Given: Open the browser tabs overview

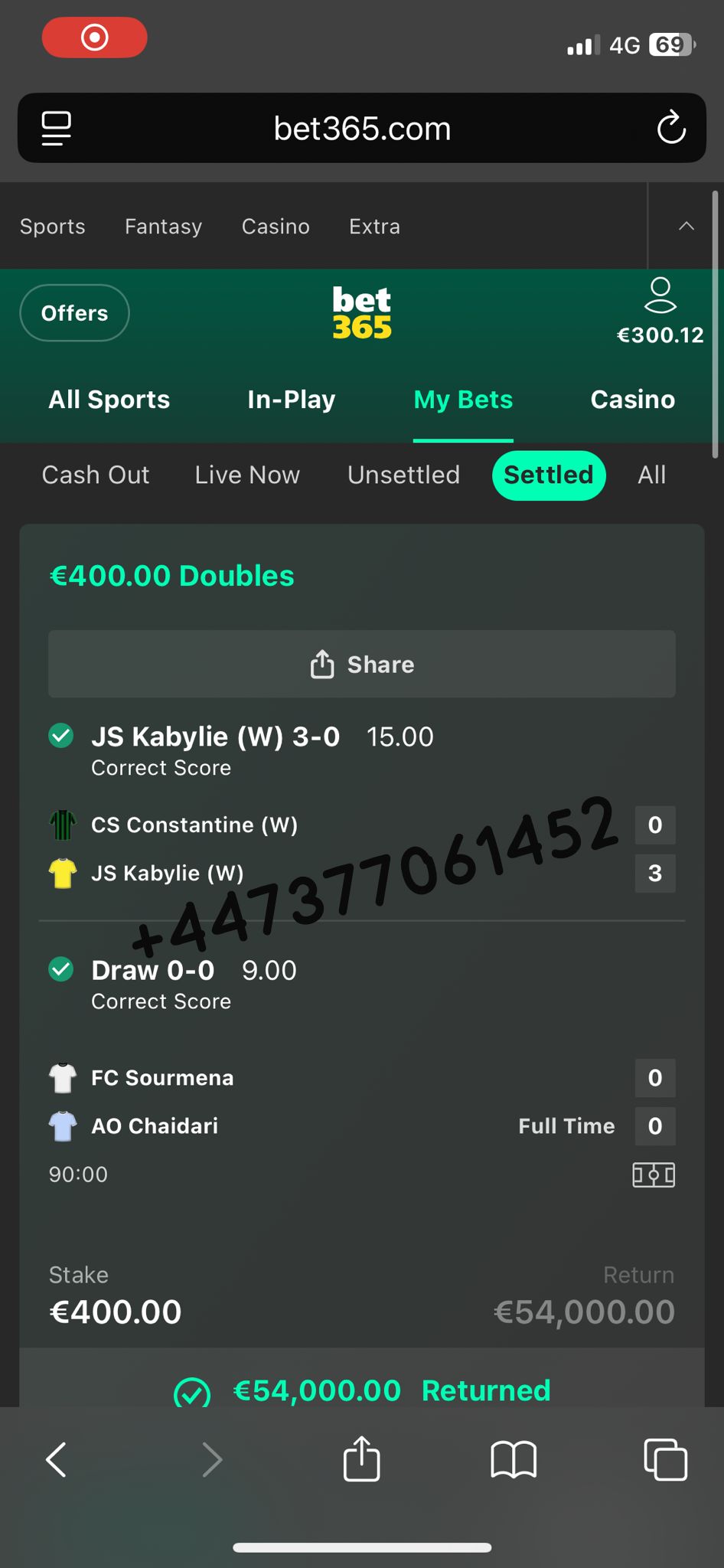Looking at the screenshot, I should [x=664, y=1459].
